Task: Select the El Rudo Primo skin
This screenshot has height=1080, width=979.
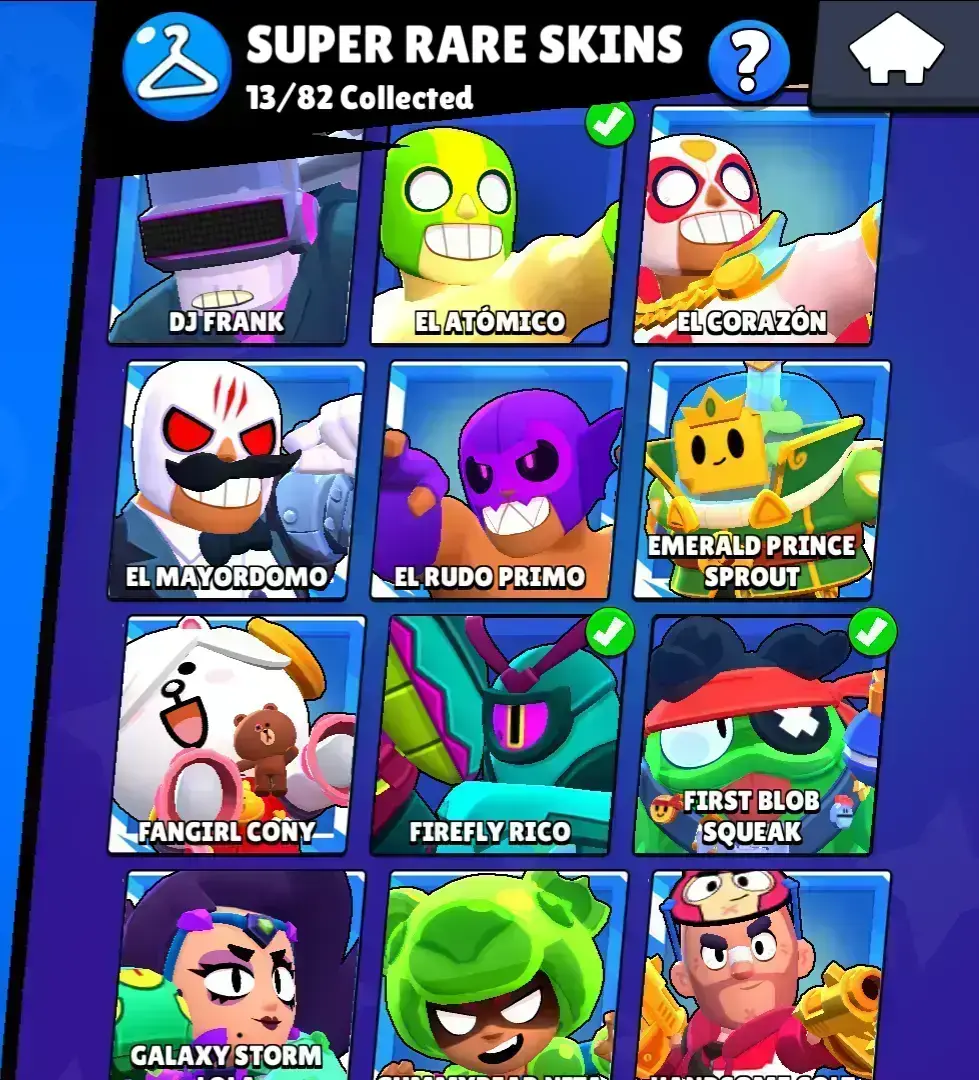Action: tap(500, 482)
